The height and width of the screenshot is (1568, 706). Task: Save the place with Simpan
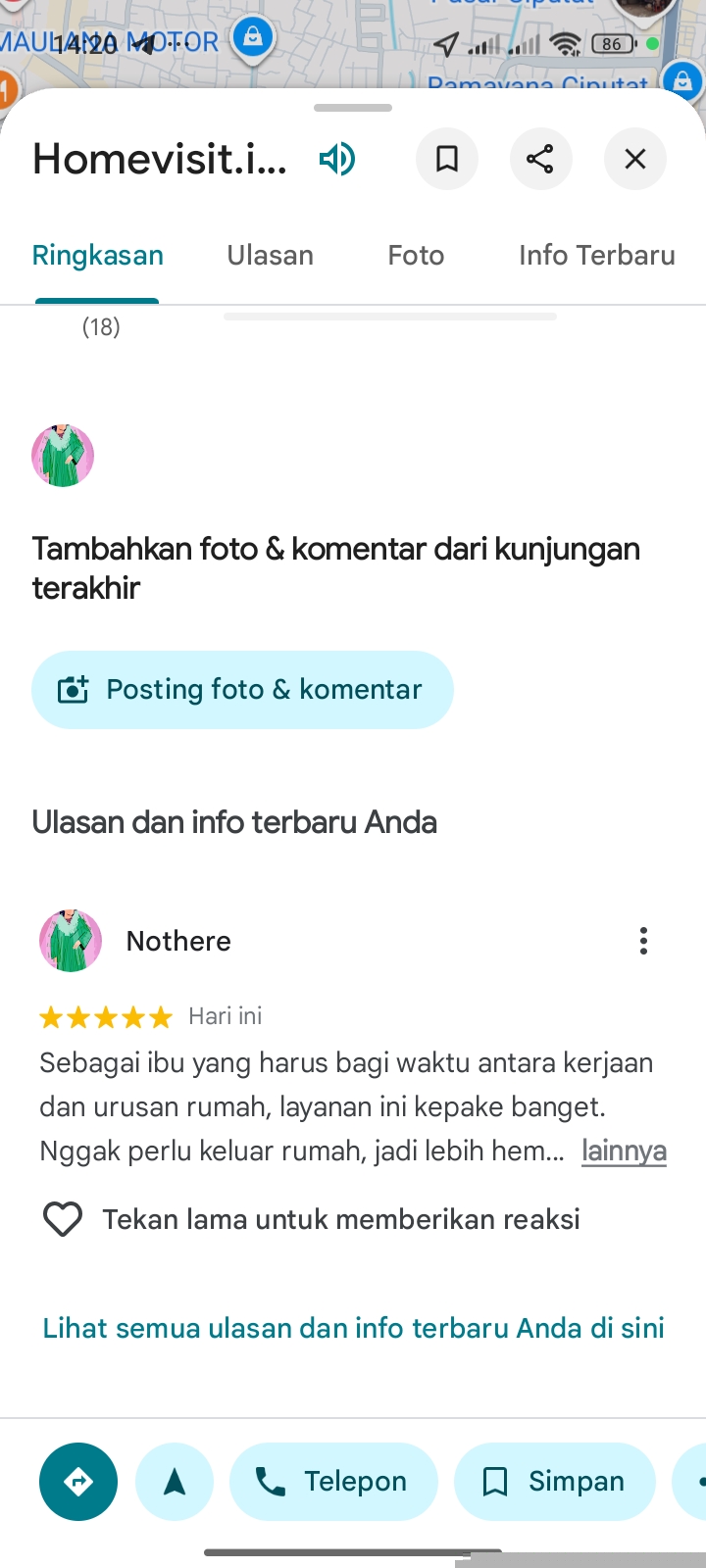(555, 1482)
